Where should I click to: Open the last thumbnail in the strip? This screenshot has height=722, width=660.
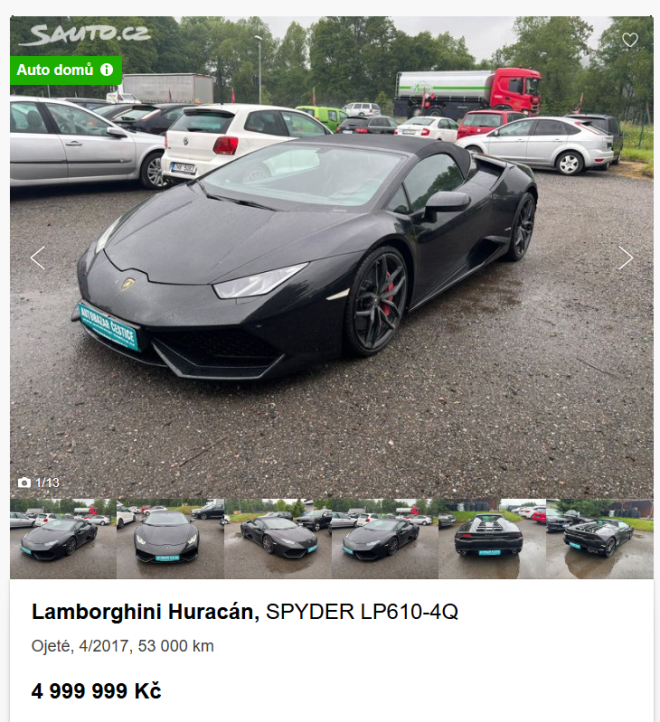click(x=599, y=538)
